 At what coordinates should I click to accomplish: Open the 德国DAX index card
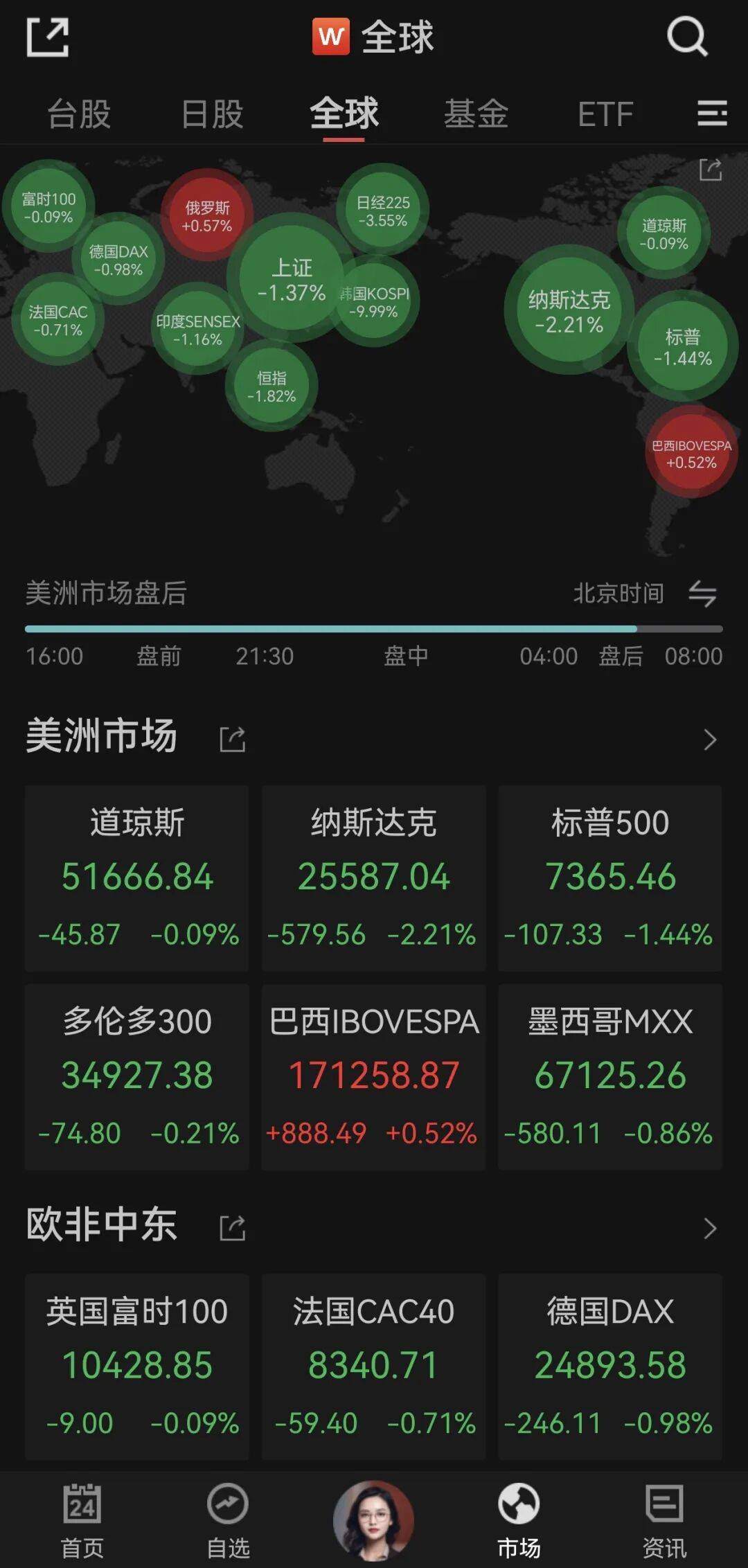pos(610,1366)
